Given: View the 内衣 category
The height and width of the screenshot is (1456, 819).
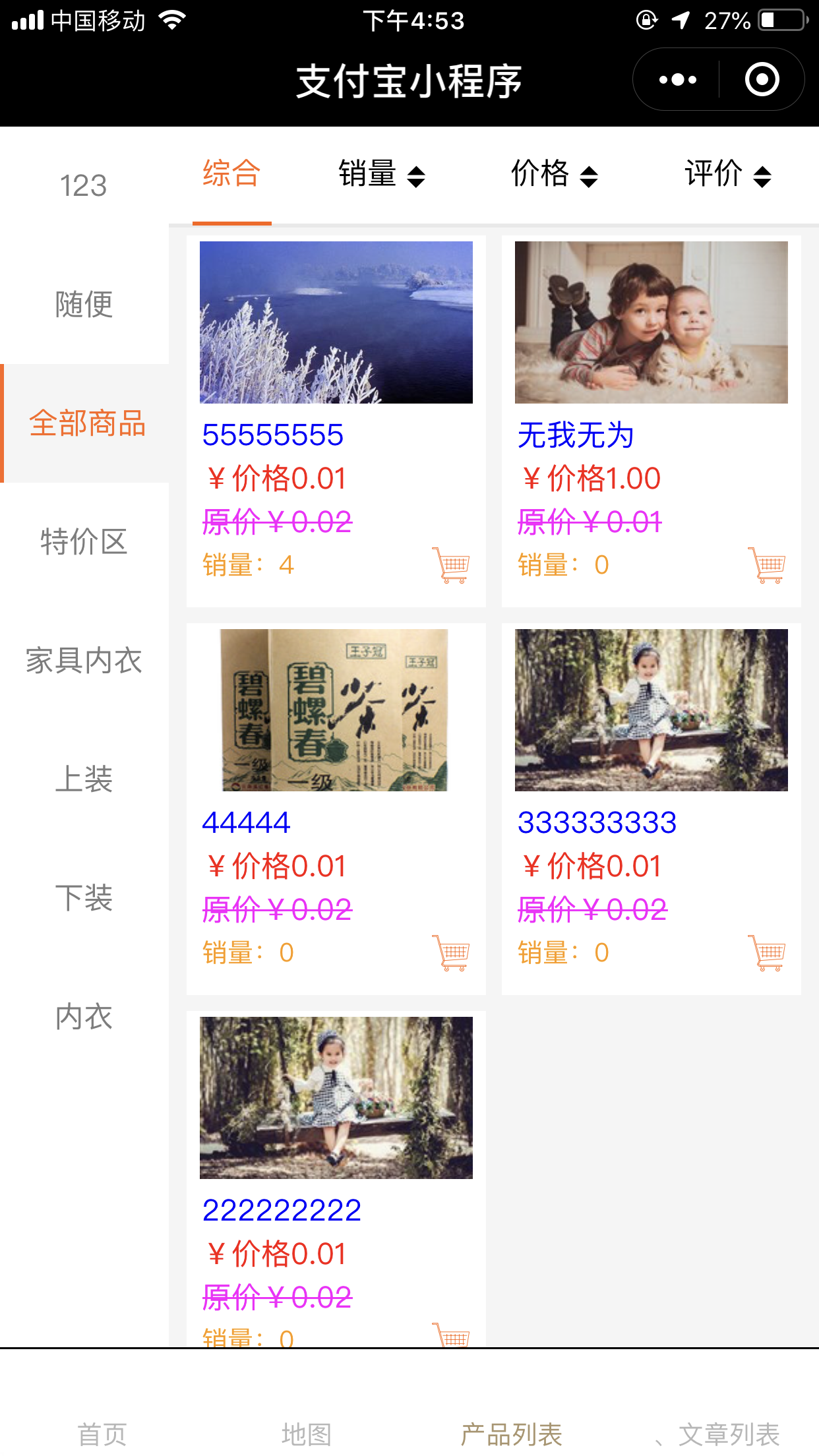Looking at the screenshot, I should [x=84, y=1017].
